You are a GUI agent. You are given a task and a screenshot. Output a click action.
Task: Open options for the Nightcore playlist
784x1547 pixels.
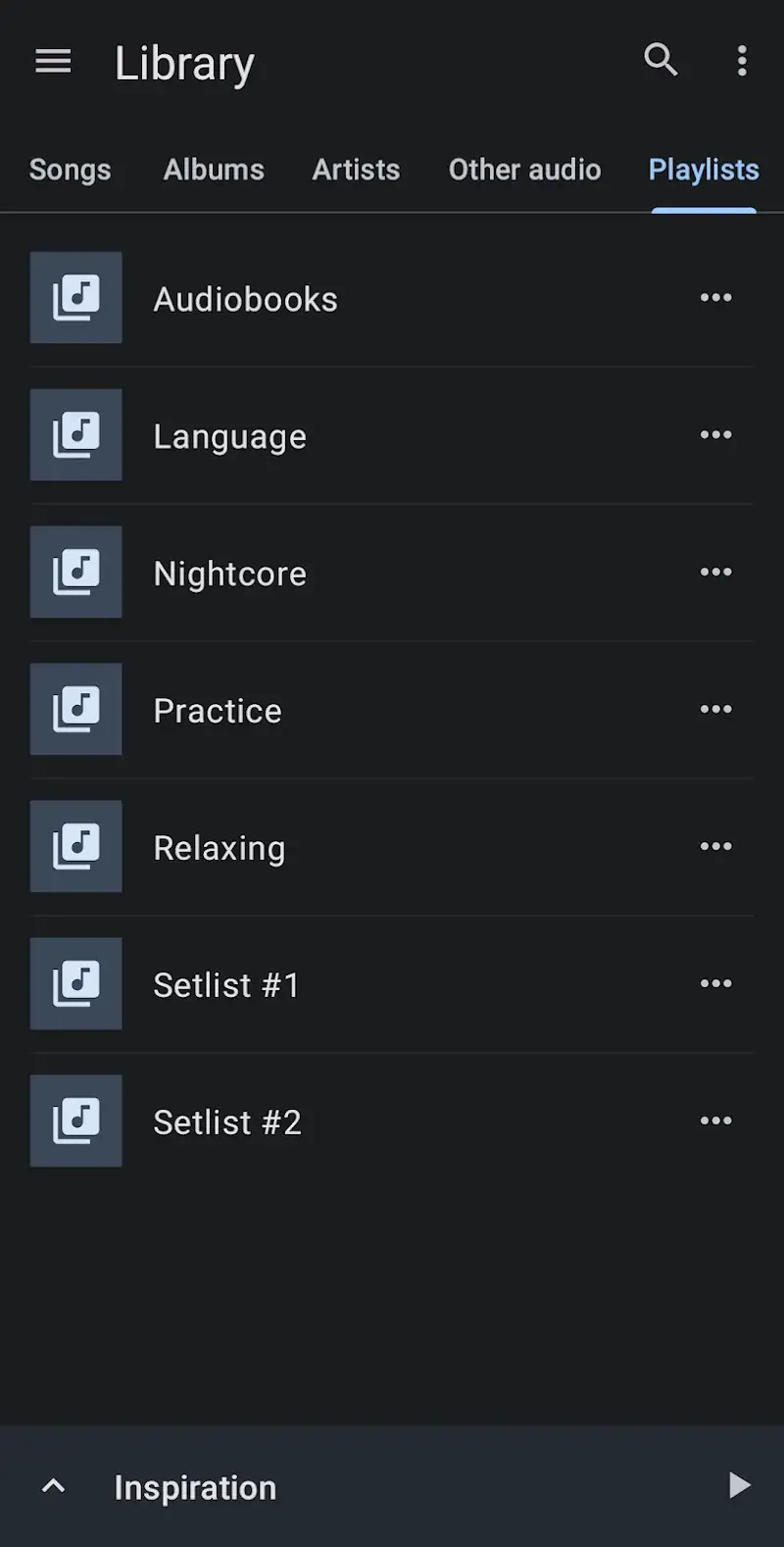coord(716,573)
